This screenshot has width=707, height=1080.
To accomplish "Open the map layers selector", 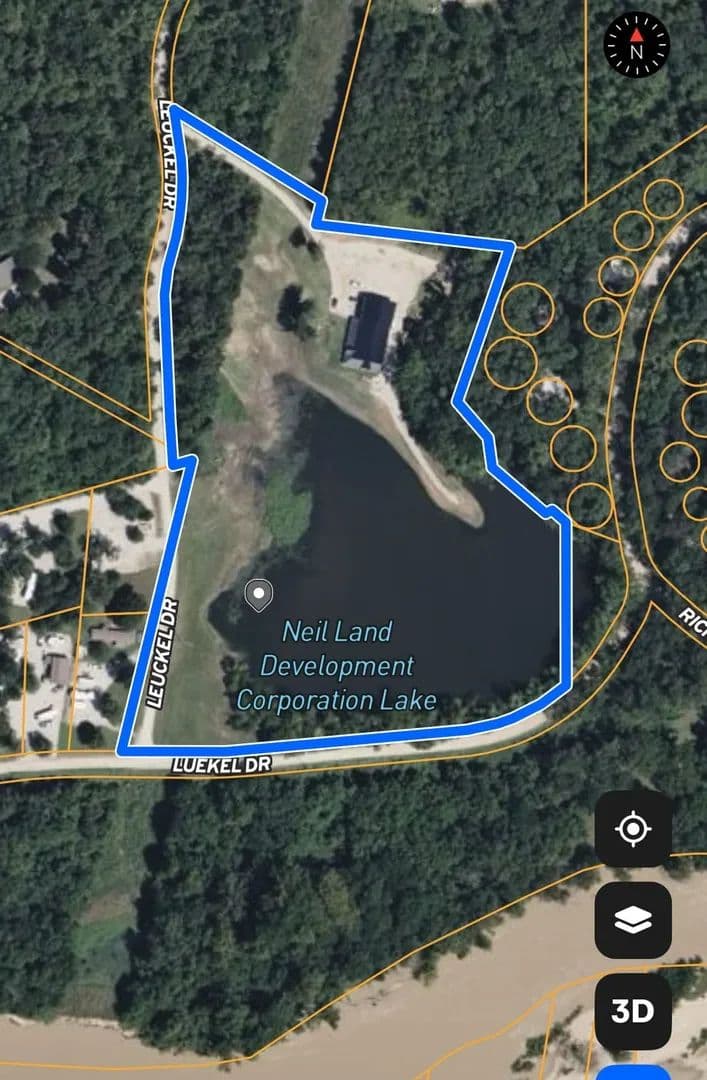I will point(633,920).
